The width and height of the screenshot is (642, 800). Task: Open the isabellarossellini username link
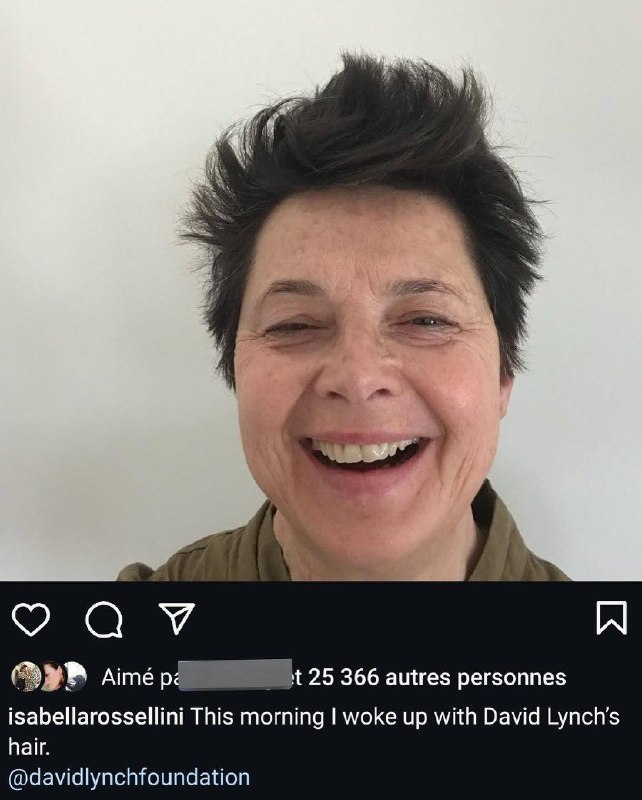click(97, 717)
